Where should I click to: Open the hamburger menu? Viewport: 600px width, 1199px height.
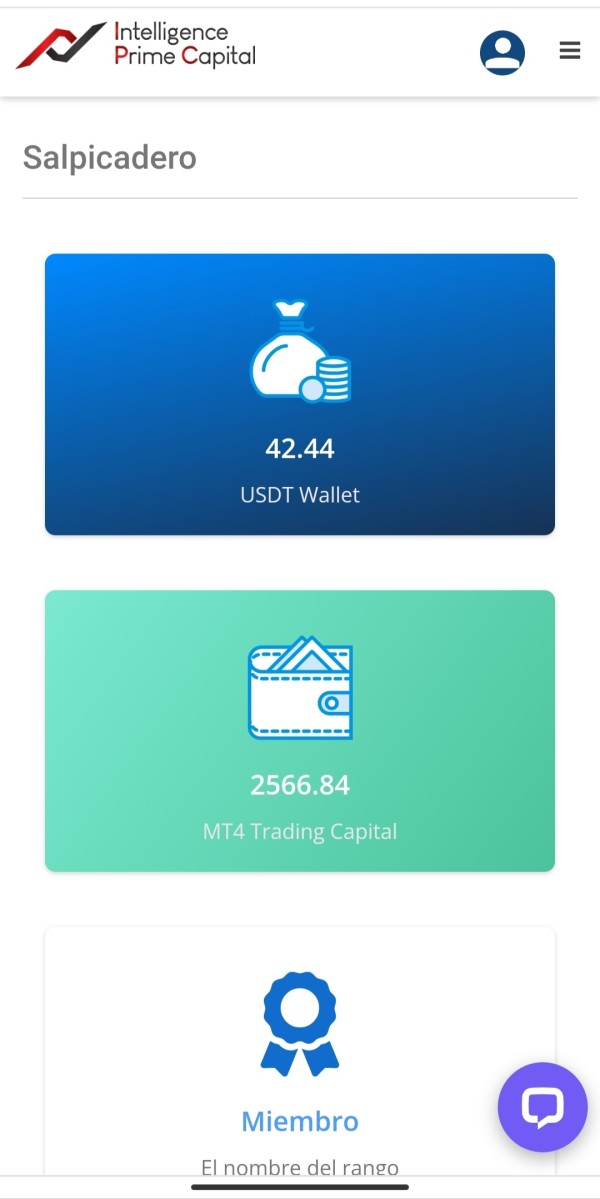point(570,51)
